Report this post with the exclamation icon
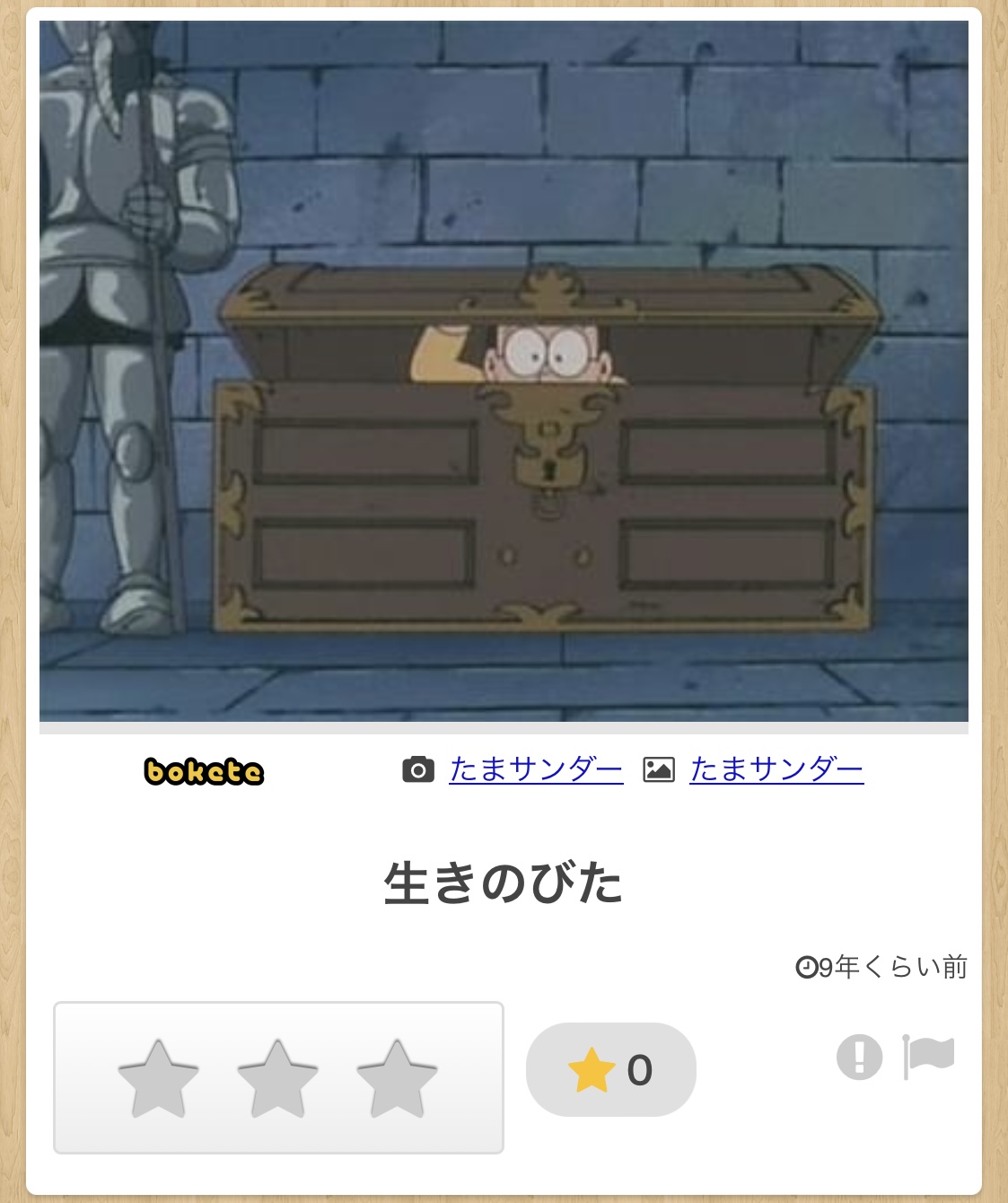1008x1203 pixels. click(x=859, y=1057)
